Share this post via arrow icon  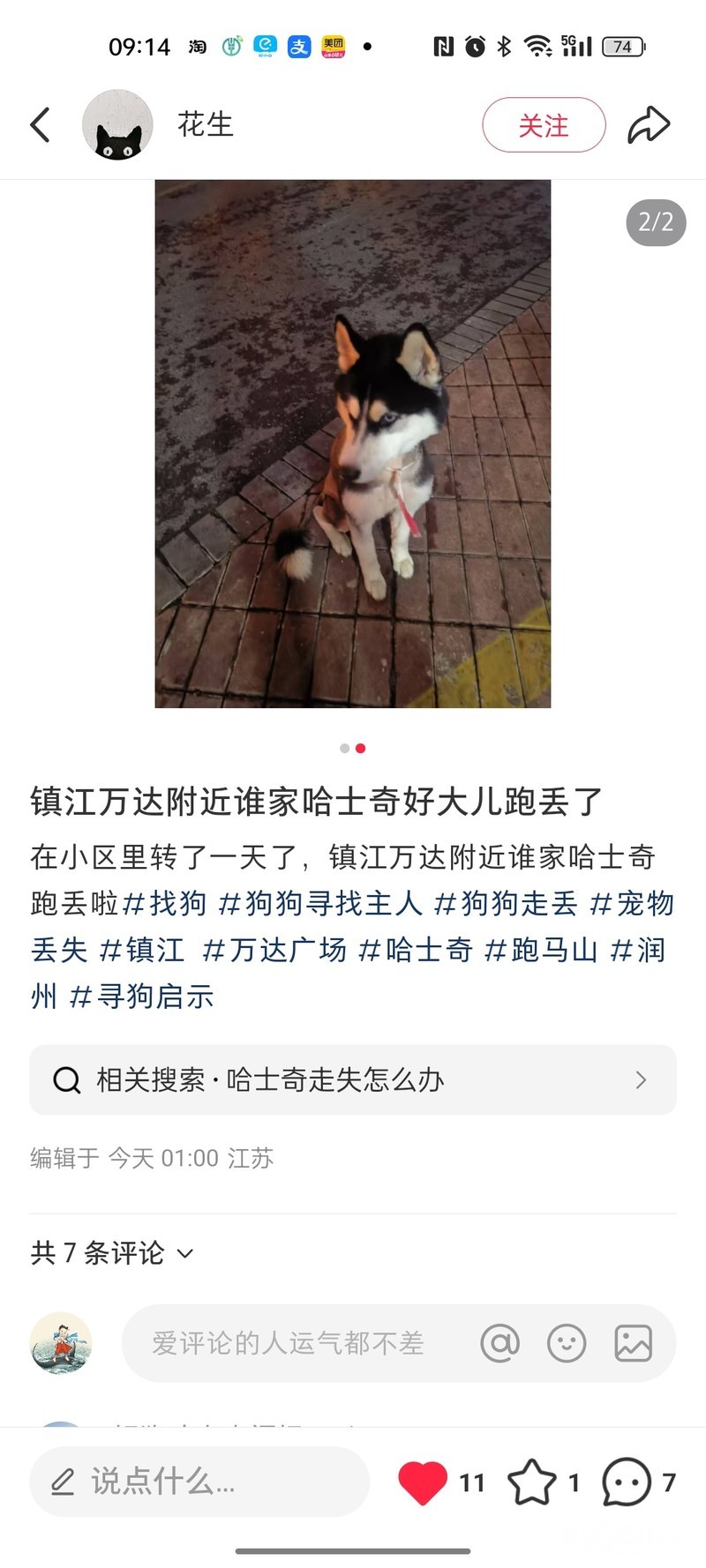click(x=649, y=125)
